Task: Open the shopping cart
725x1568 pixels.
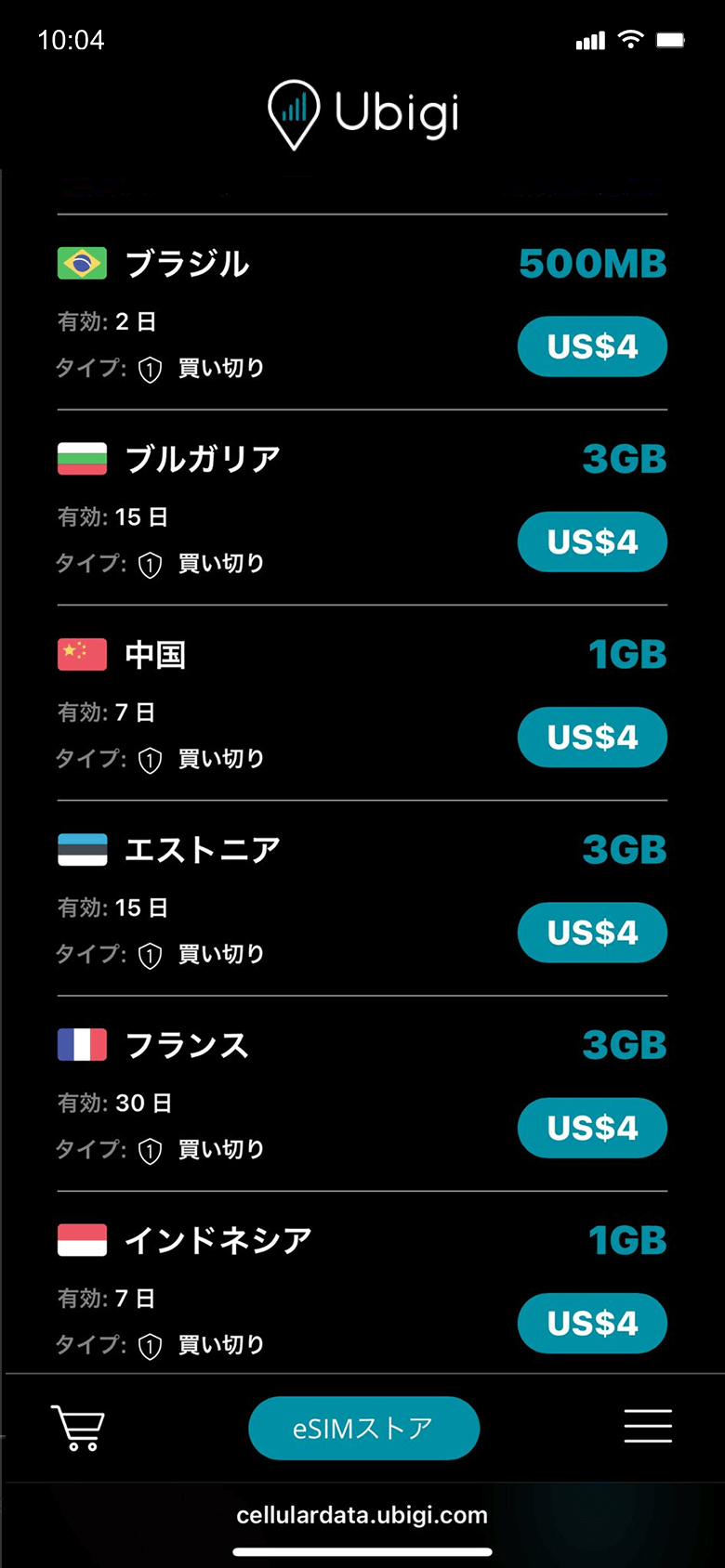Action: (78, 1427)
